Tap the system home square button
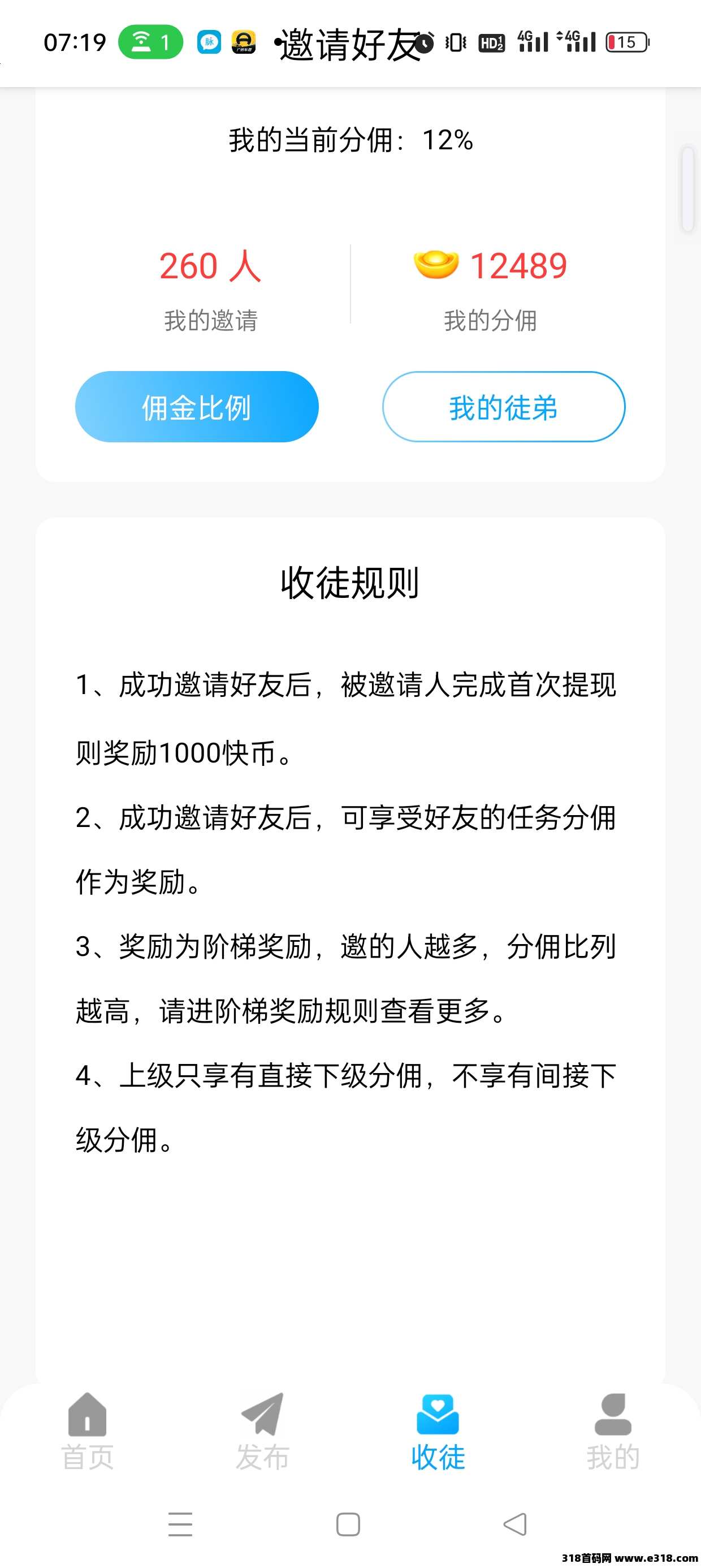Viewport: 701px width, 1568px height. pyautogui.click(x=348, y=1524)
